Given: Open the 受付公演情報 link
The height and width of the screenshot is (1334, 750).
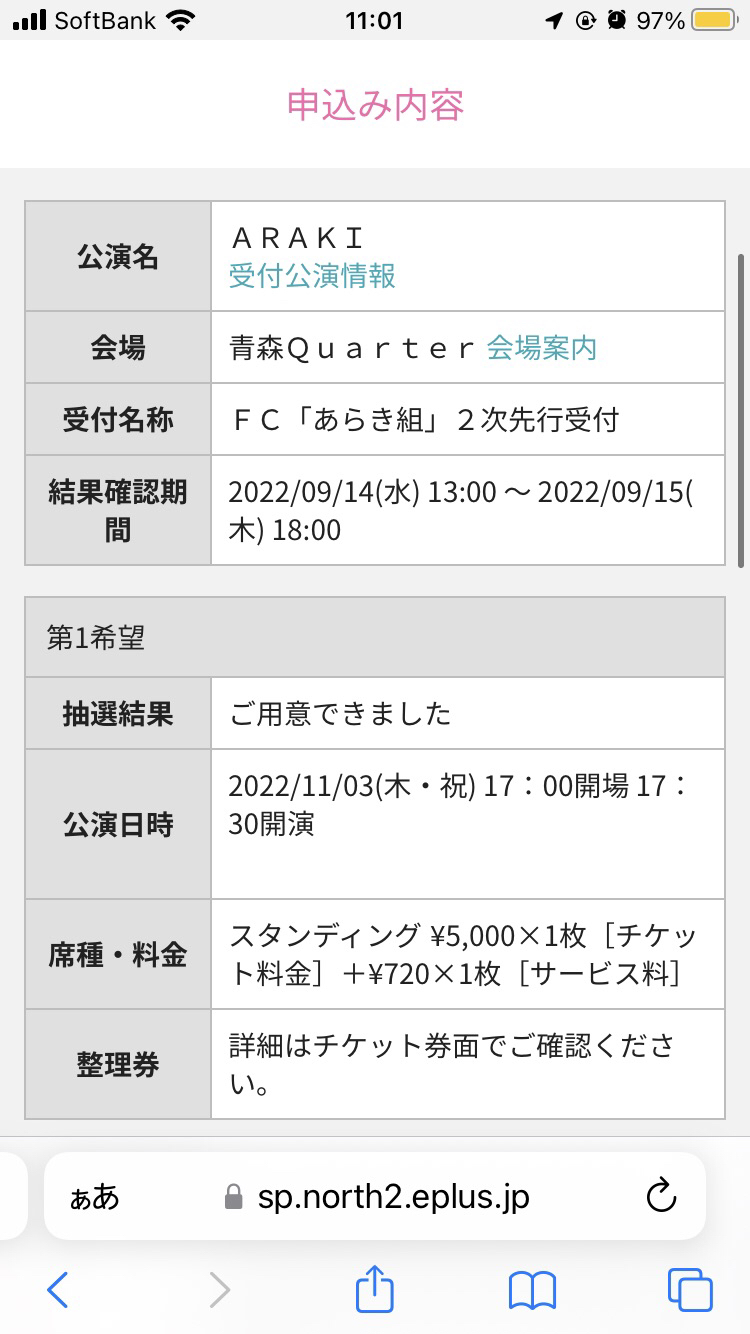Looking at the screenshot, I should point(312,276).
